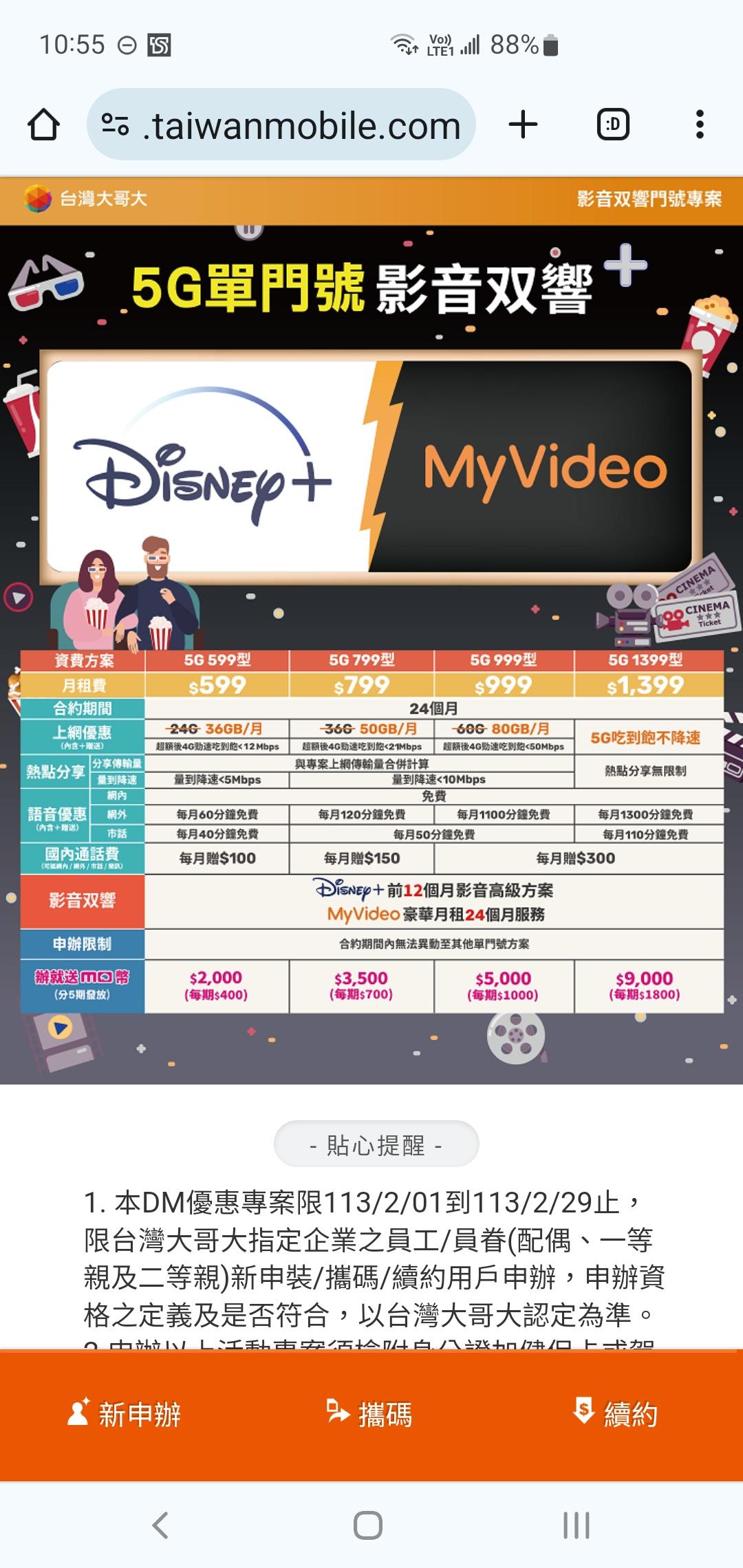The width and height of the screenshot is (743, 1568).
Task: Open the recent apps view
Action: (x=577, y=1525)
